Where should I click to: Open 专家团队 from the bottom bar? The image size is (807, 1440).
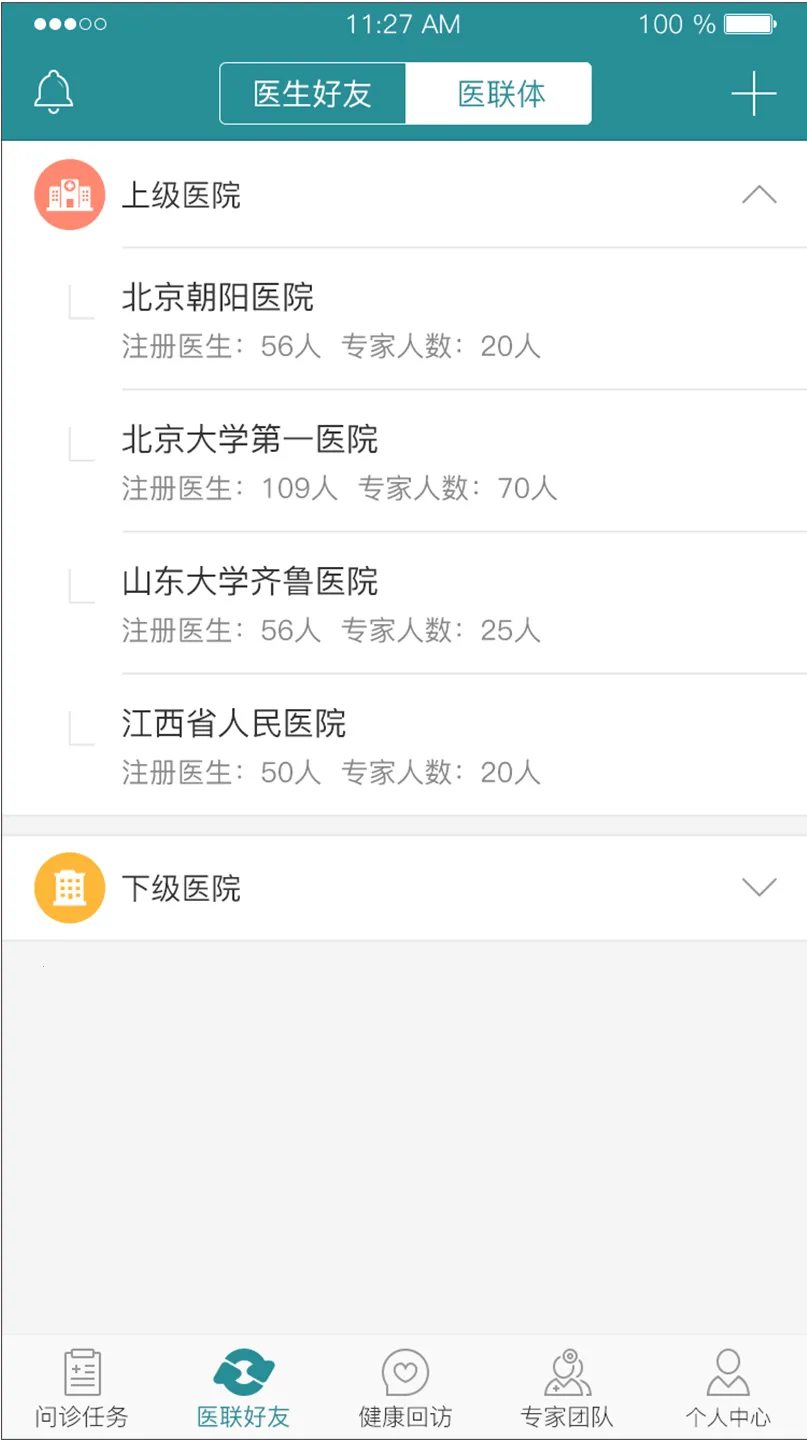click(565, 1383)
